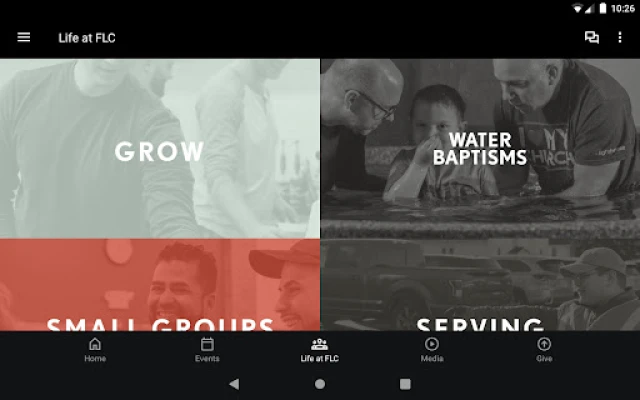Tap the system recent apps button

405,384
